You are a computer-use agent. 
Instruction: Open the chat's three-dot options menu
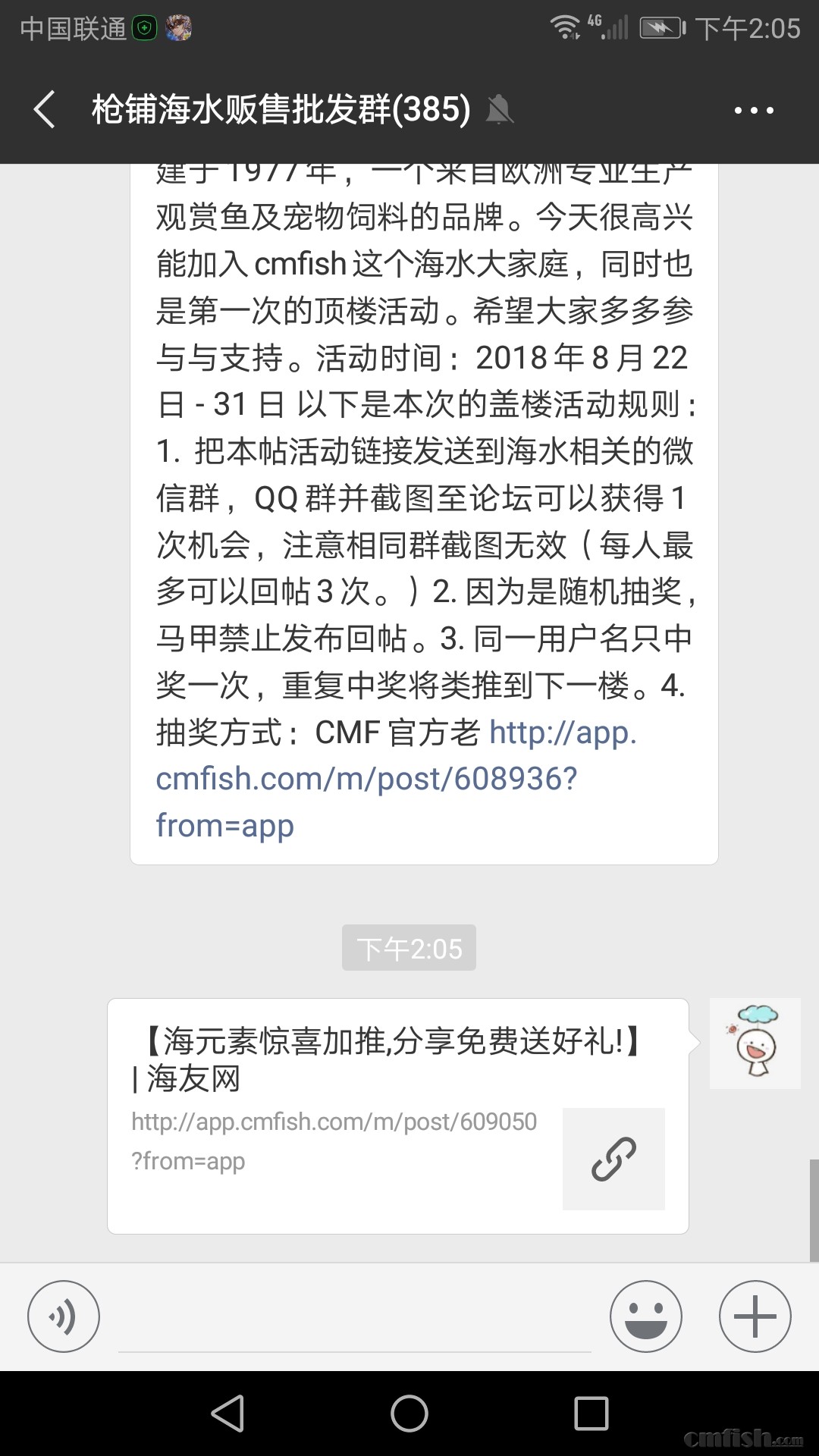(x=754, y=111)
